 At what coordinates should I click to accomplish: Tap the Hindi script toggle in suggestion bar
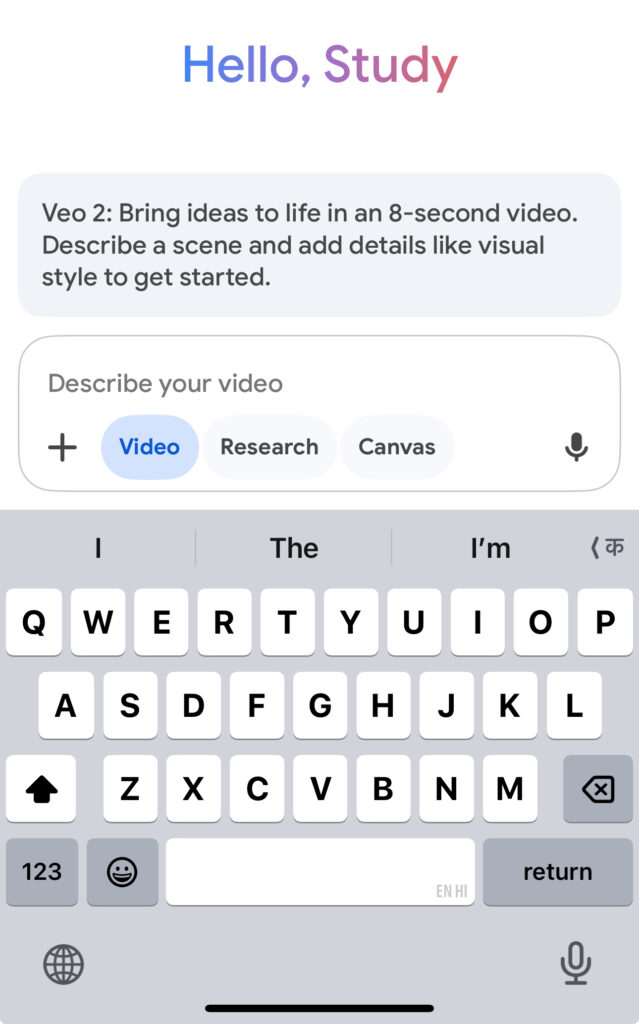click(608, 547)
